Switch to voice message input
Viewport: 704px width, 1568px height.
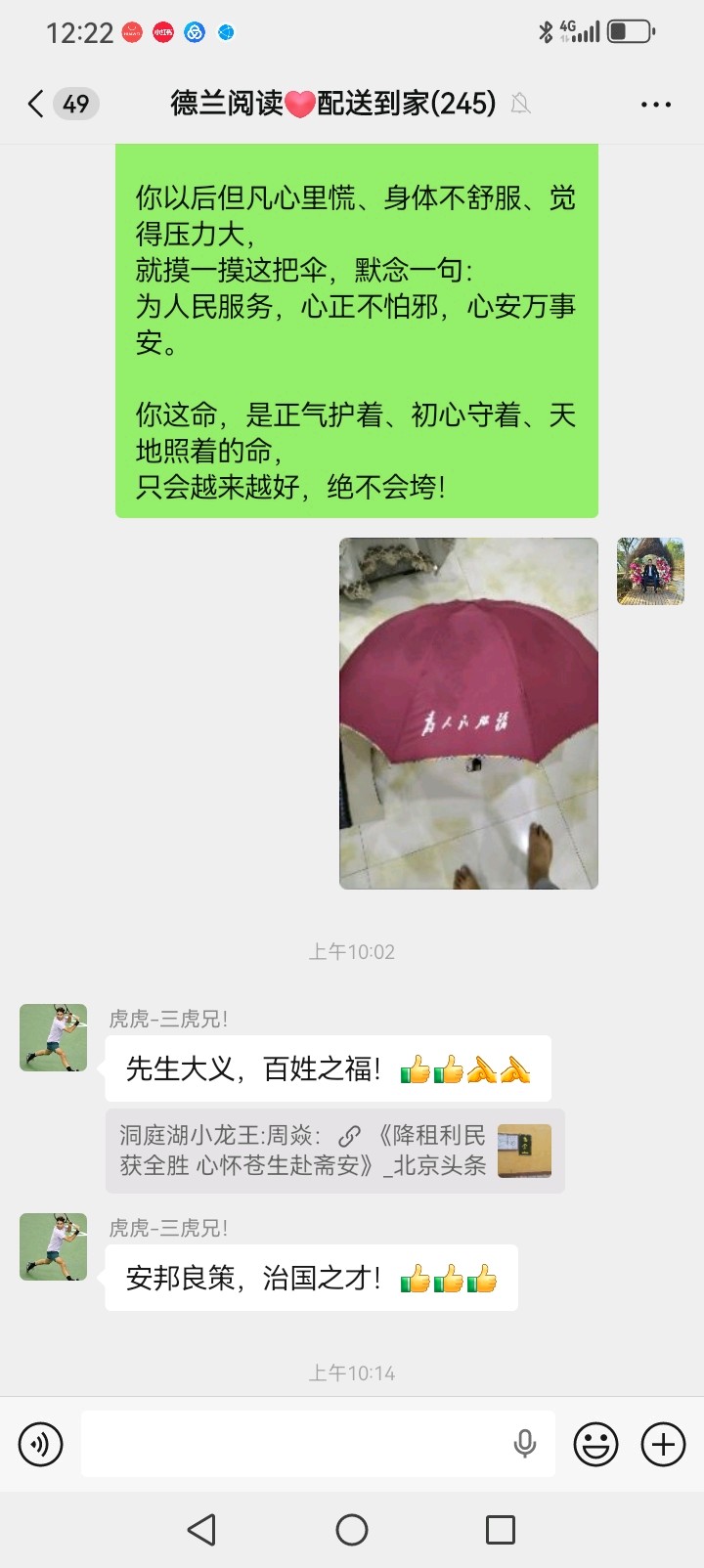(x=41, y=1444)
